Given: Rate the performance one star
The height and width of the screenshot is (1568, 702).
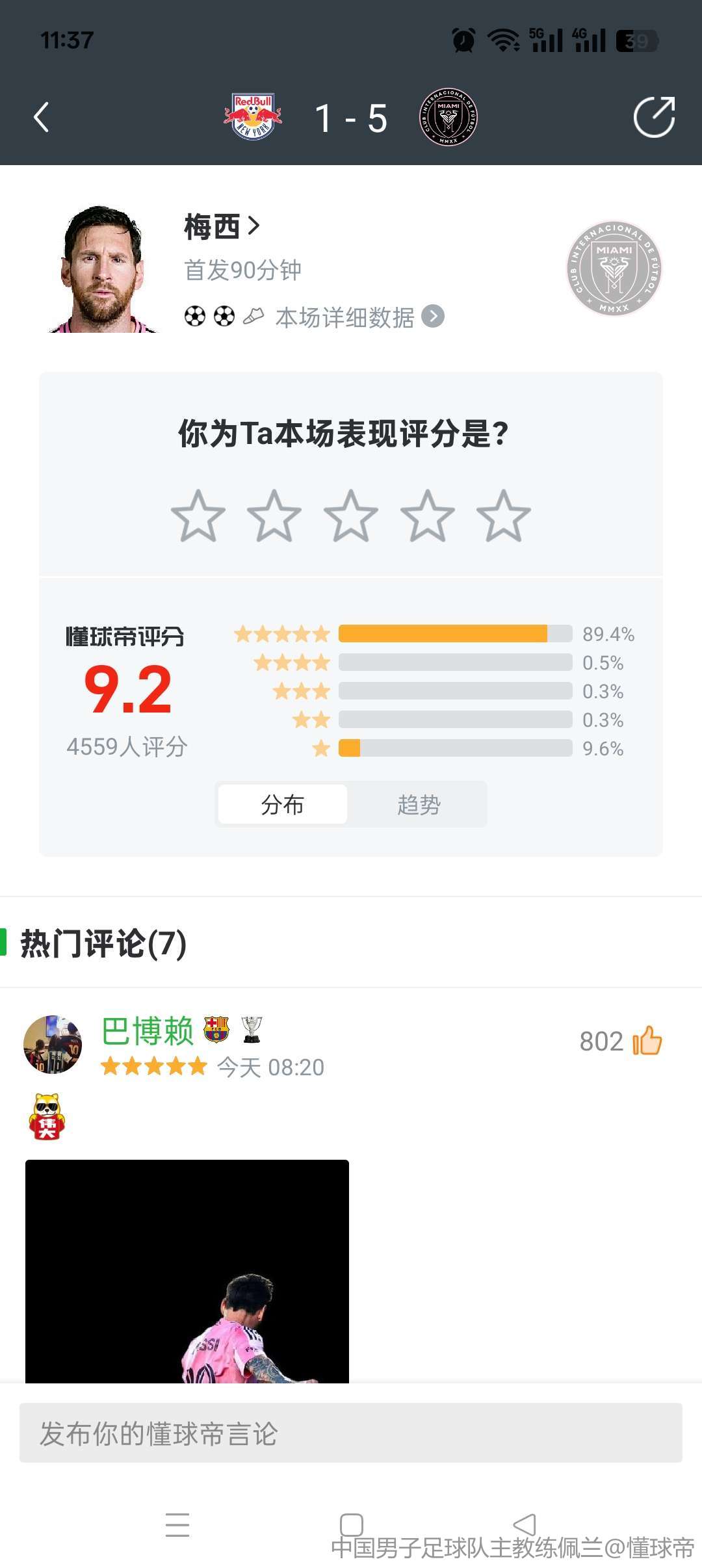Looking at the screenshot, I should (198, 517).
